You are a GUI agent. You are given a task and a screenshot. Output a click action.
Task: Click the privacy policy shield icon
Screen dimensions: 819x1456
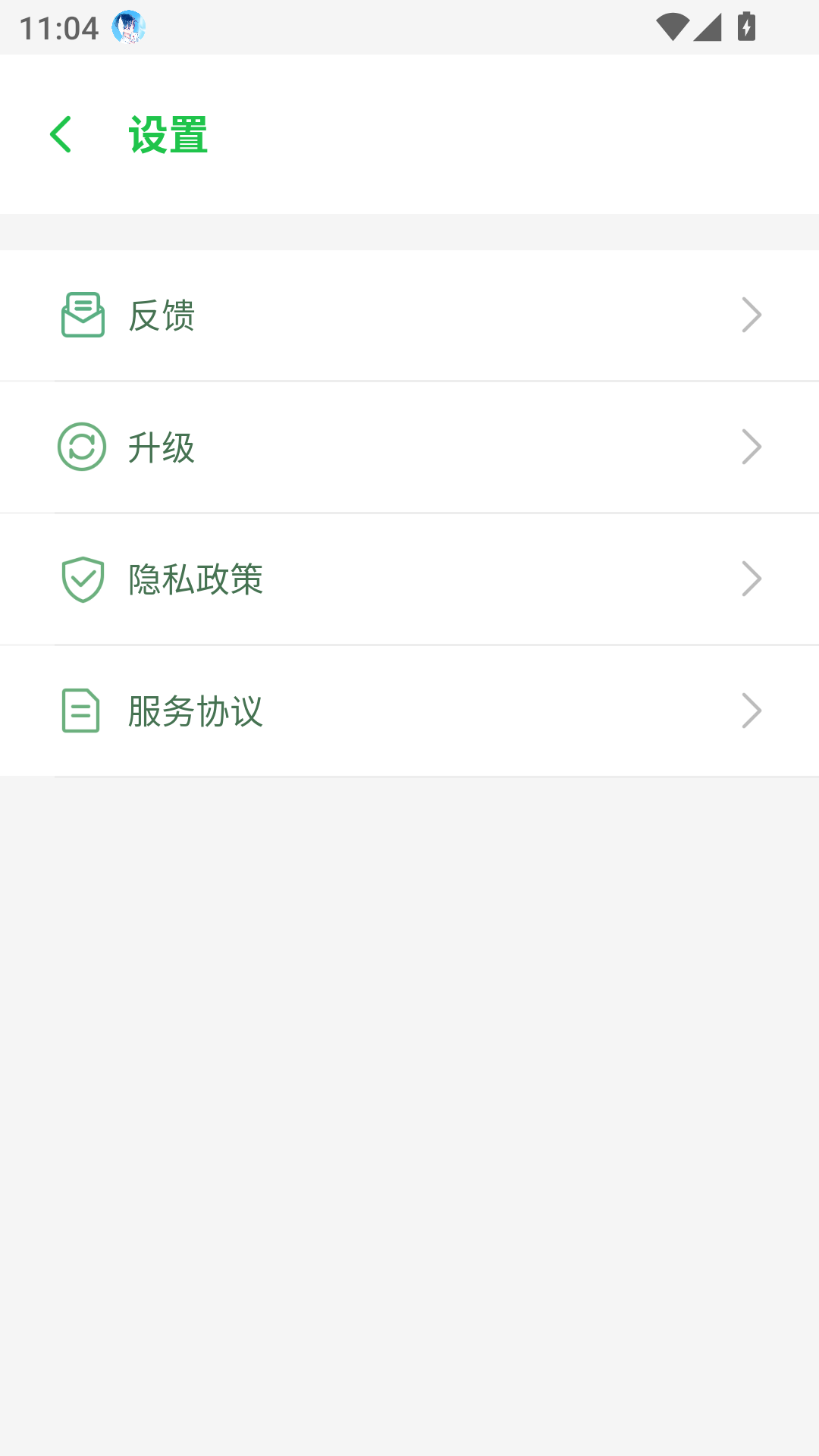coord(83,579)
